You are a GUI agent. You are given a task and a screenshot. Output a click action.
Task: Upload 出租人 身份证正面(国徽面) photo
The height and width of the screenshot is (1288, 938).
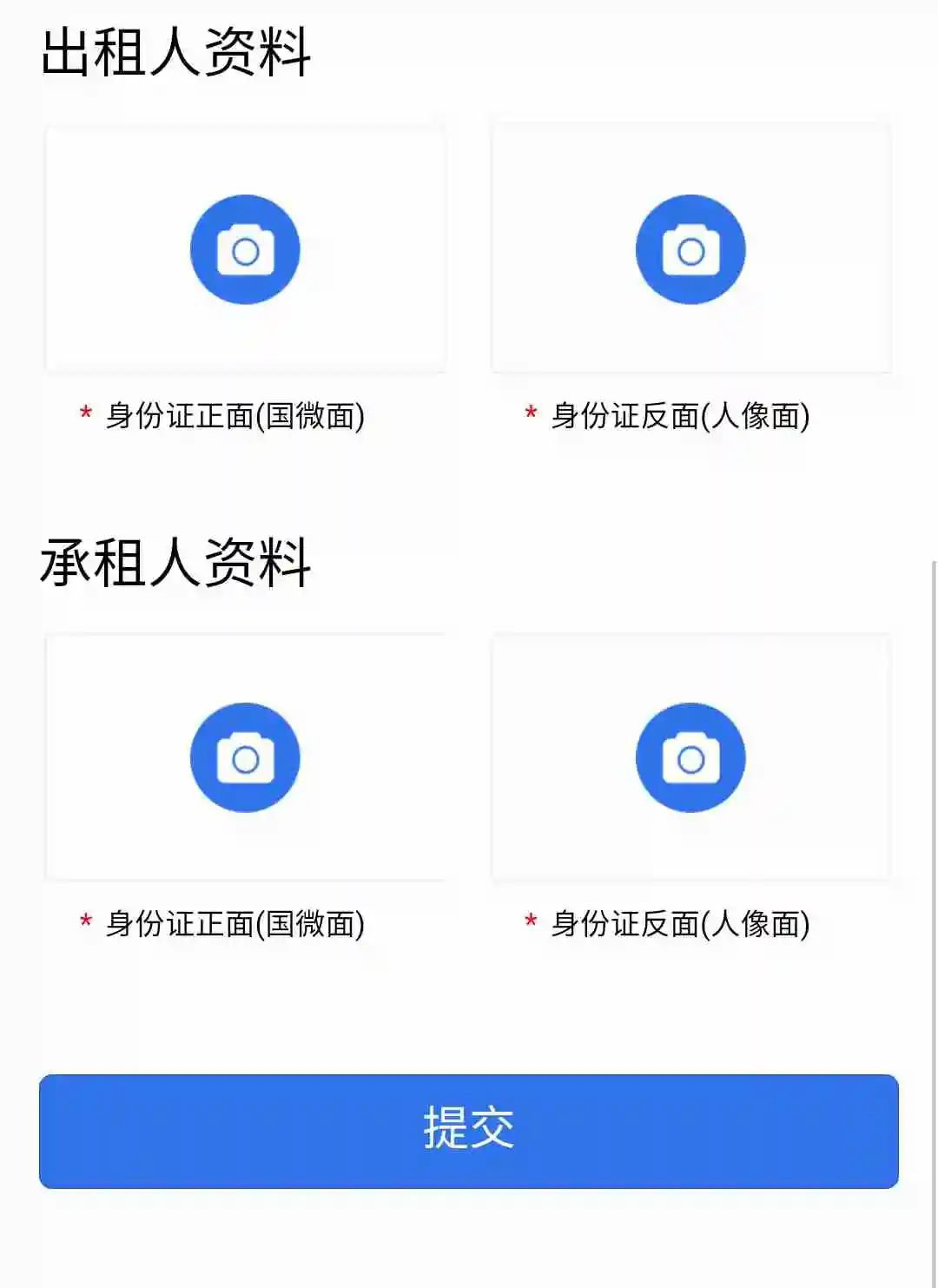[245, 250]
